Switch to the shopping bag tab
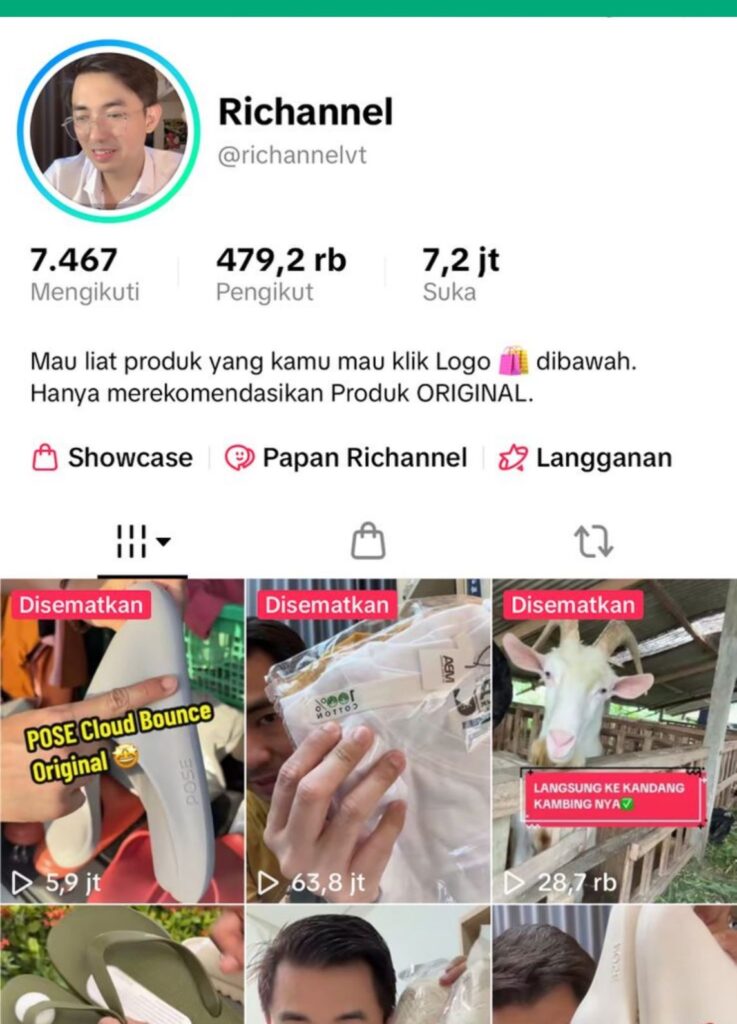737x1024 pixels. (x=368, y=542)
